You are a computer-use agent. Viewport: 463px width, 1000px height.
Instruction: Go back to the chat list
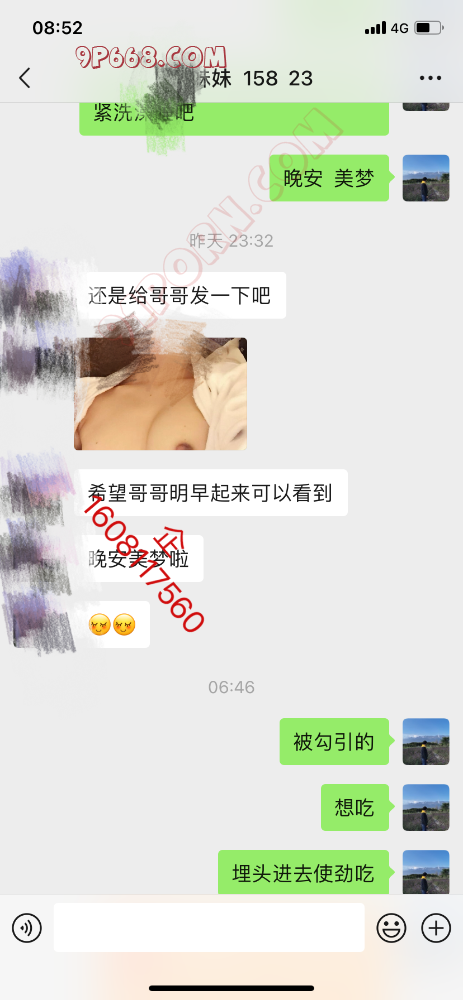(24, 78)
